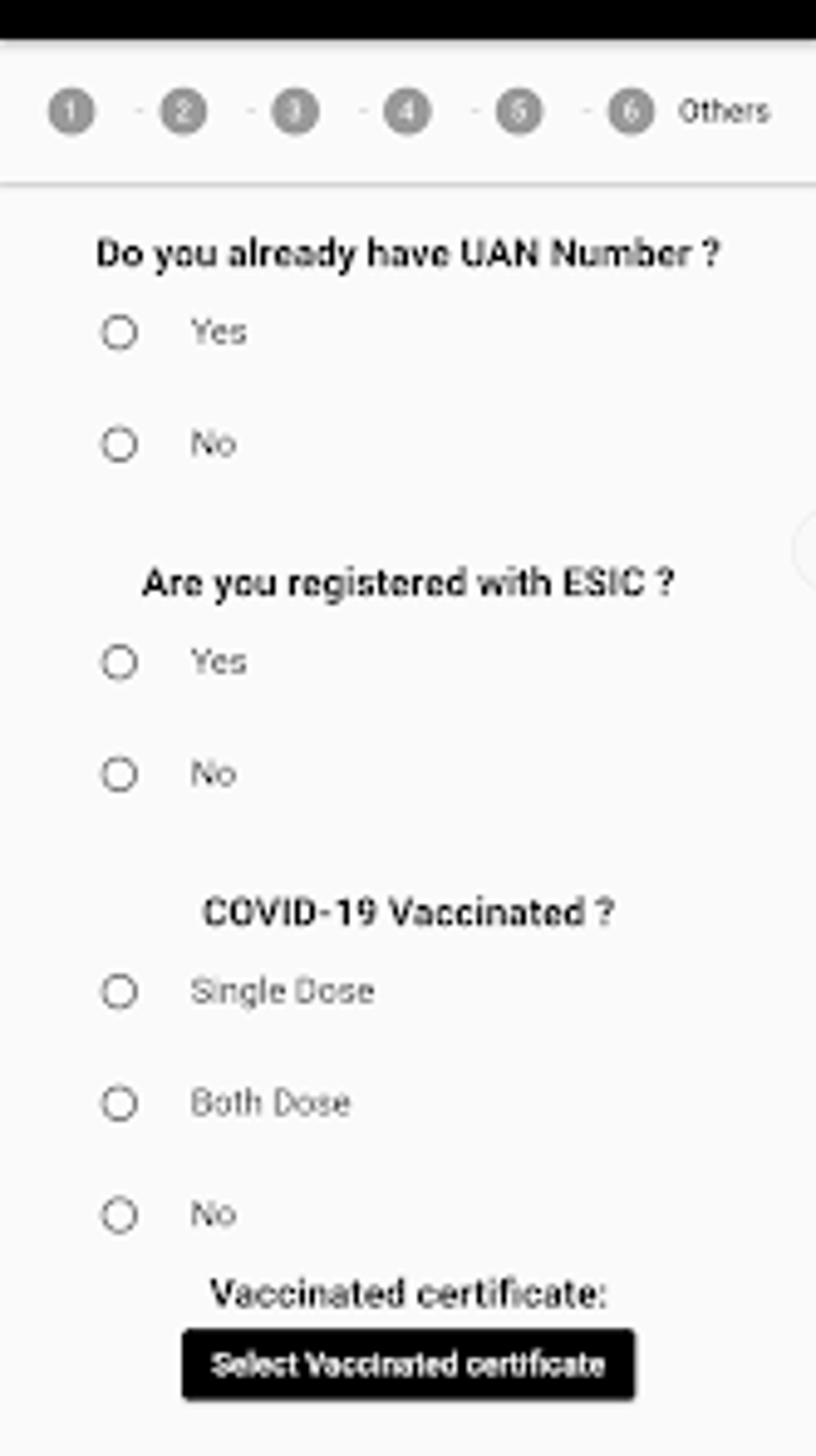Choose Yes for ESIC registration
The height and width of the screenshot is (1456, 816).
(x=119, y=662)
